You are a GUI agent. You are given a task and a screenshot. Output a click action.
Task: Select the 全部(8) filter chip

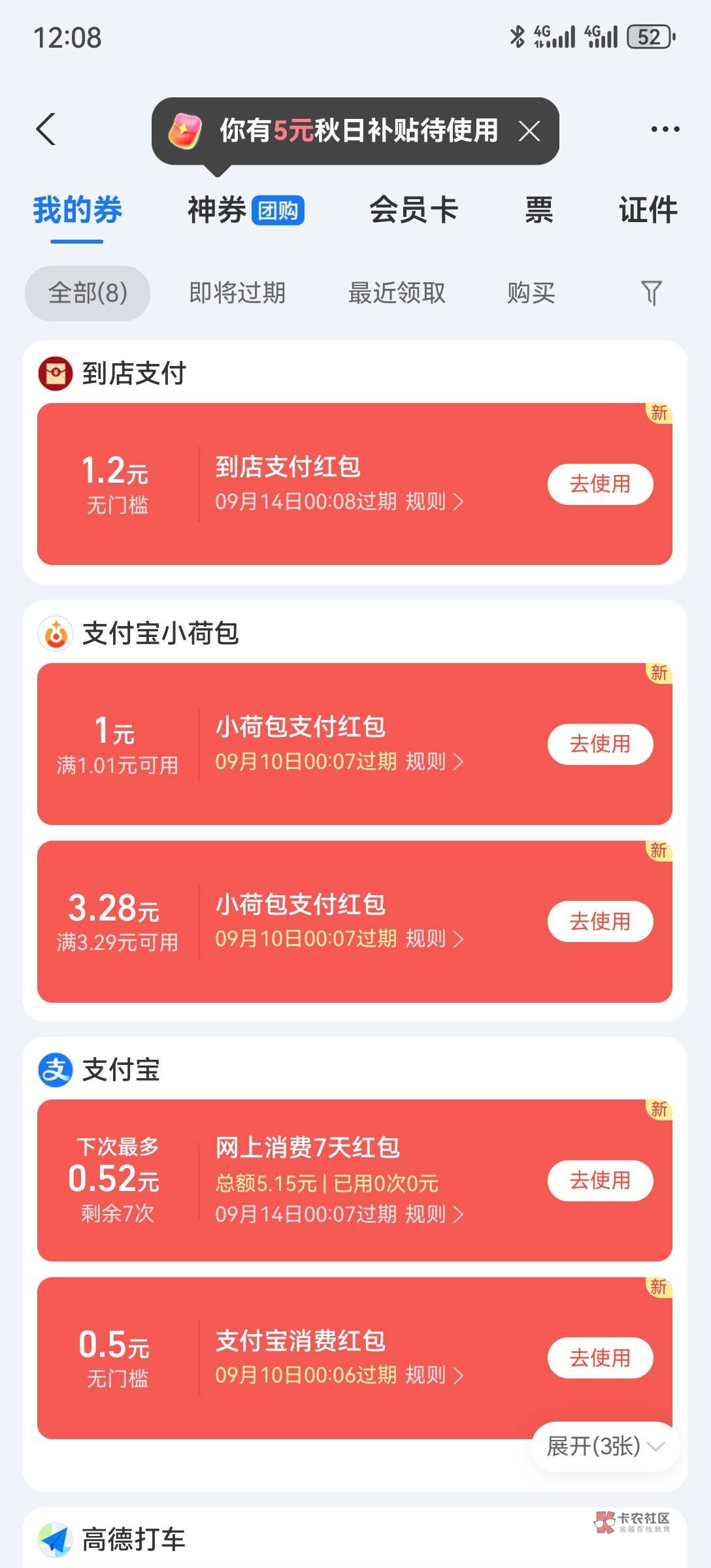point(88,293)
